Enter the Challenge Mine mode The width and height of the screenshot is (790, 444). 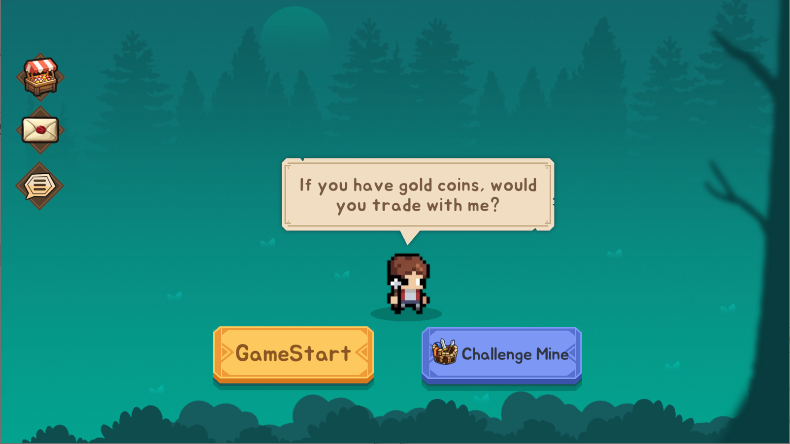[501, 354]
